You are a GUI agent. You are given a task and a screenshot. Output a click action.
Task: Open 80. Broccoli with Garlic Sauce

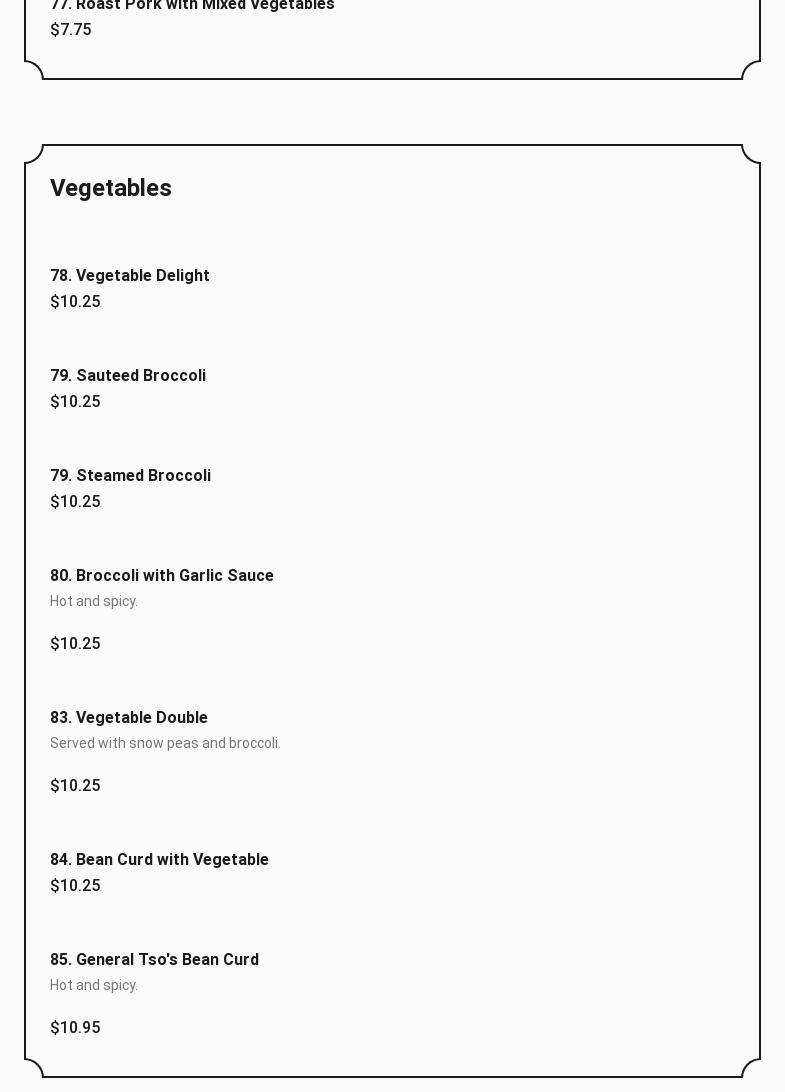tap(162, 576)
